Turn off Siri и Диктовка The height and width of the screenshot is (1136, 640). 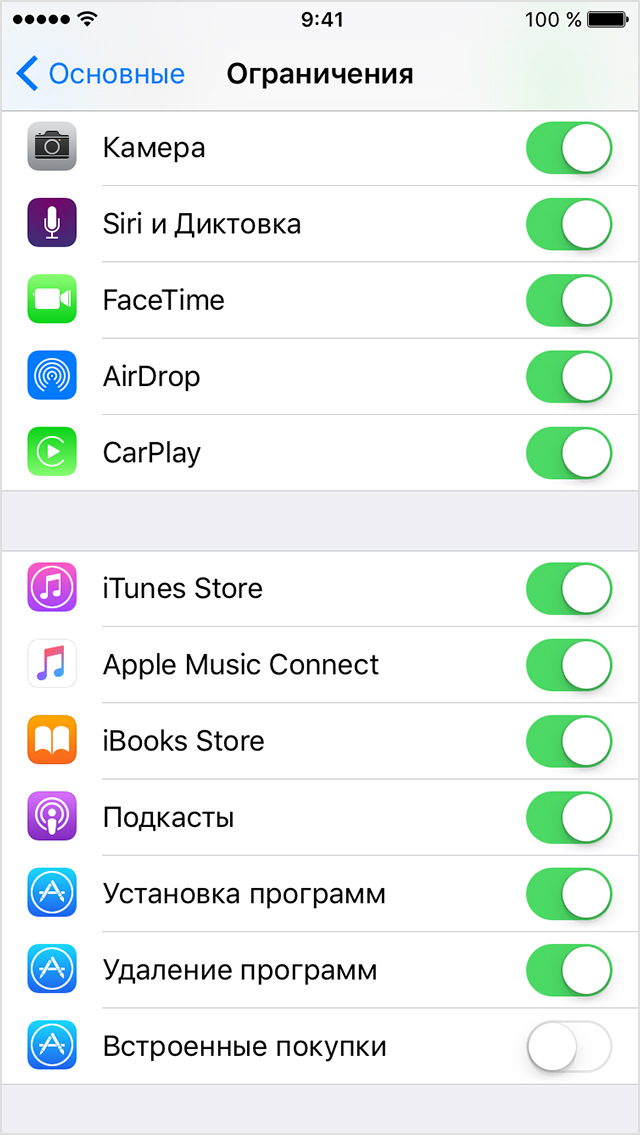coord(568,224)
